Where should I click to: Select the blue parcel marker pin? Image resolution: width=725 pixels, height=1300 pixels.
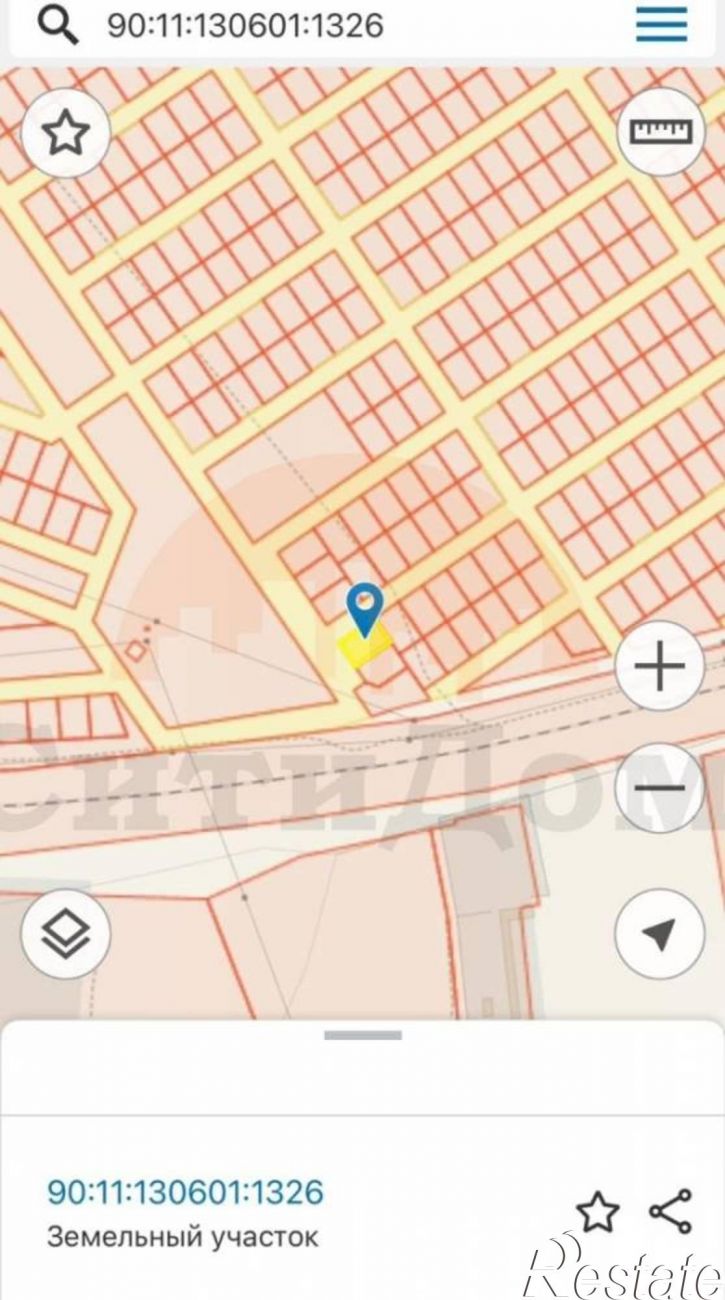(x=365, y=608)
